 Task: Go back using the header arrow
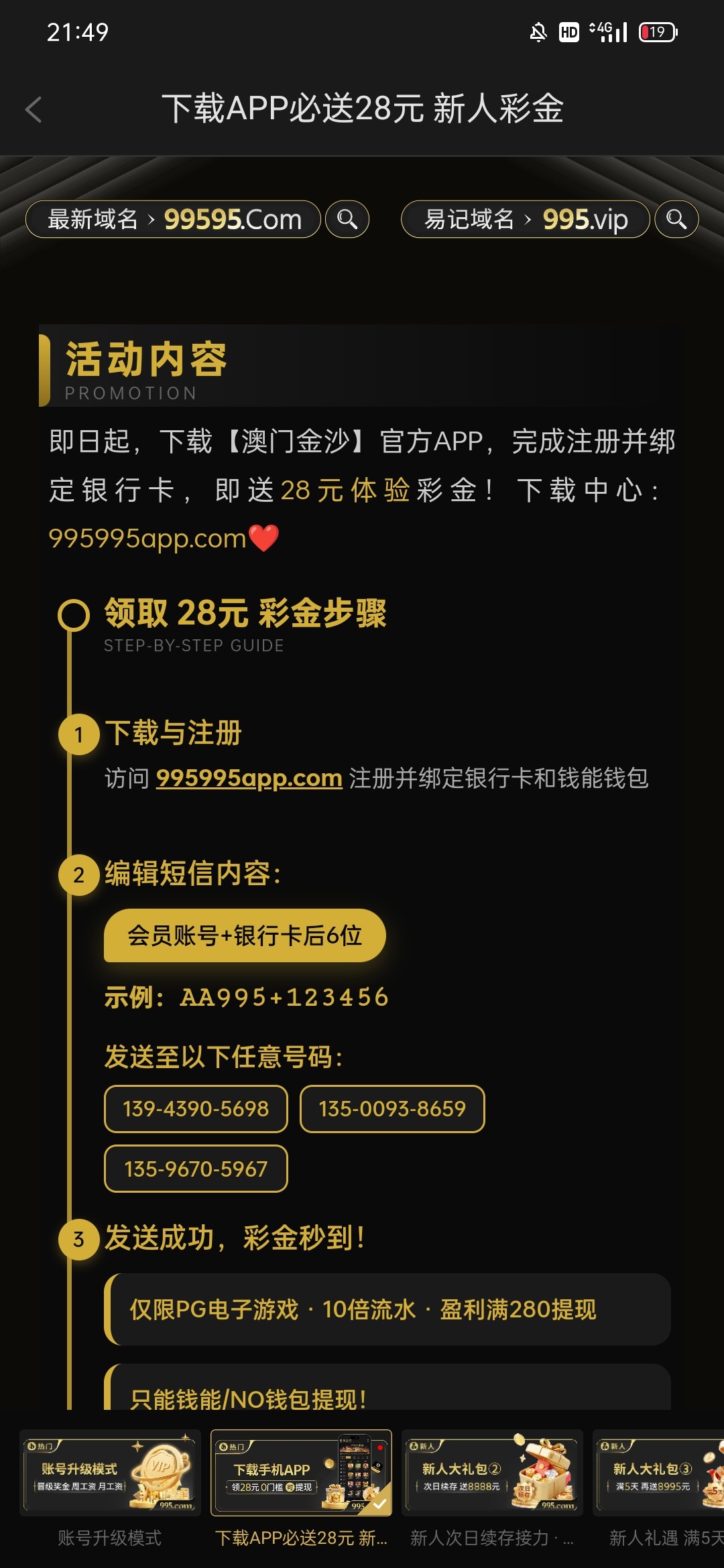34,109
